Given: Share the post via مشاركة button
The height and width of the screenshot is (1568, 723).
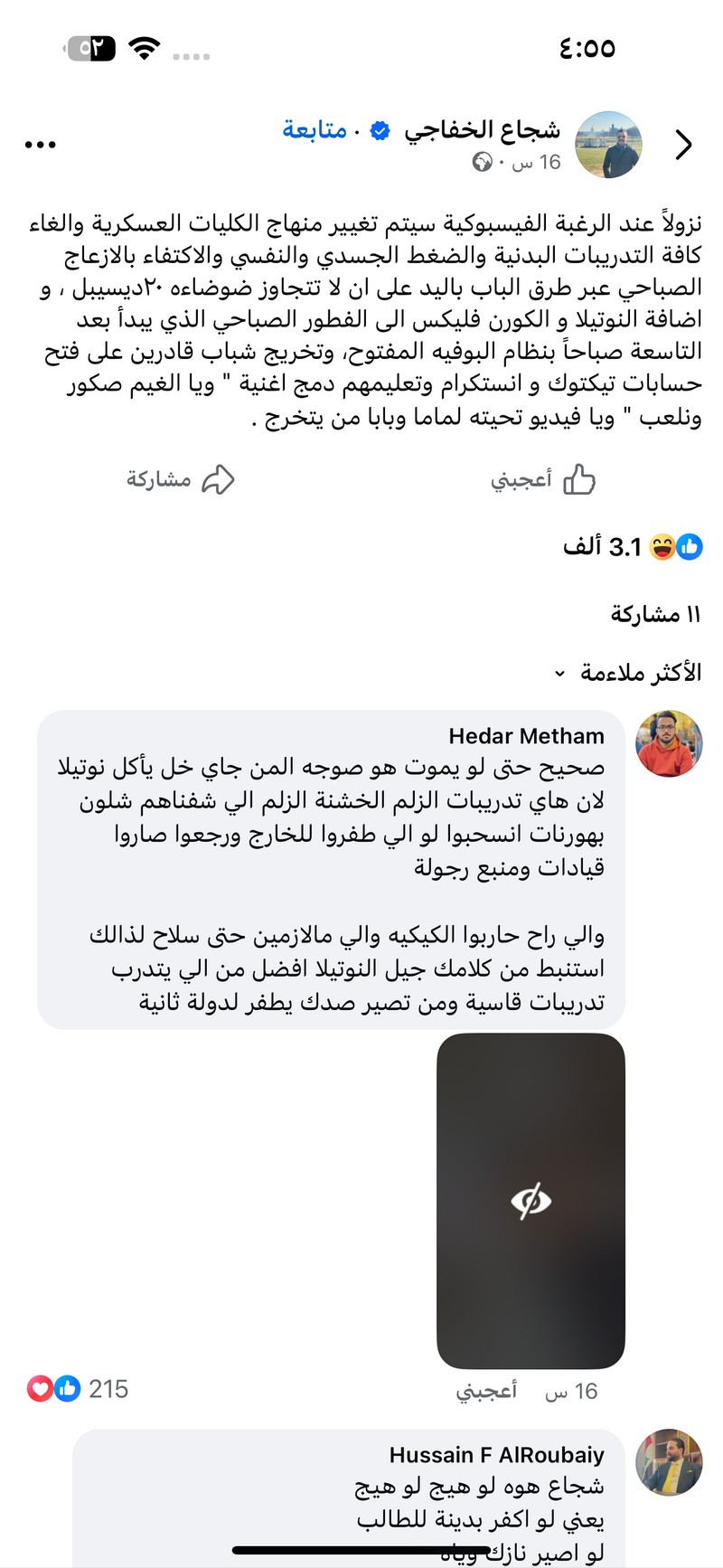Looking at the screenshot, I should [x=181, y=479].
